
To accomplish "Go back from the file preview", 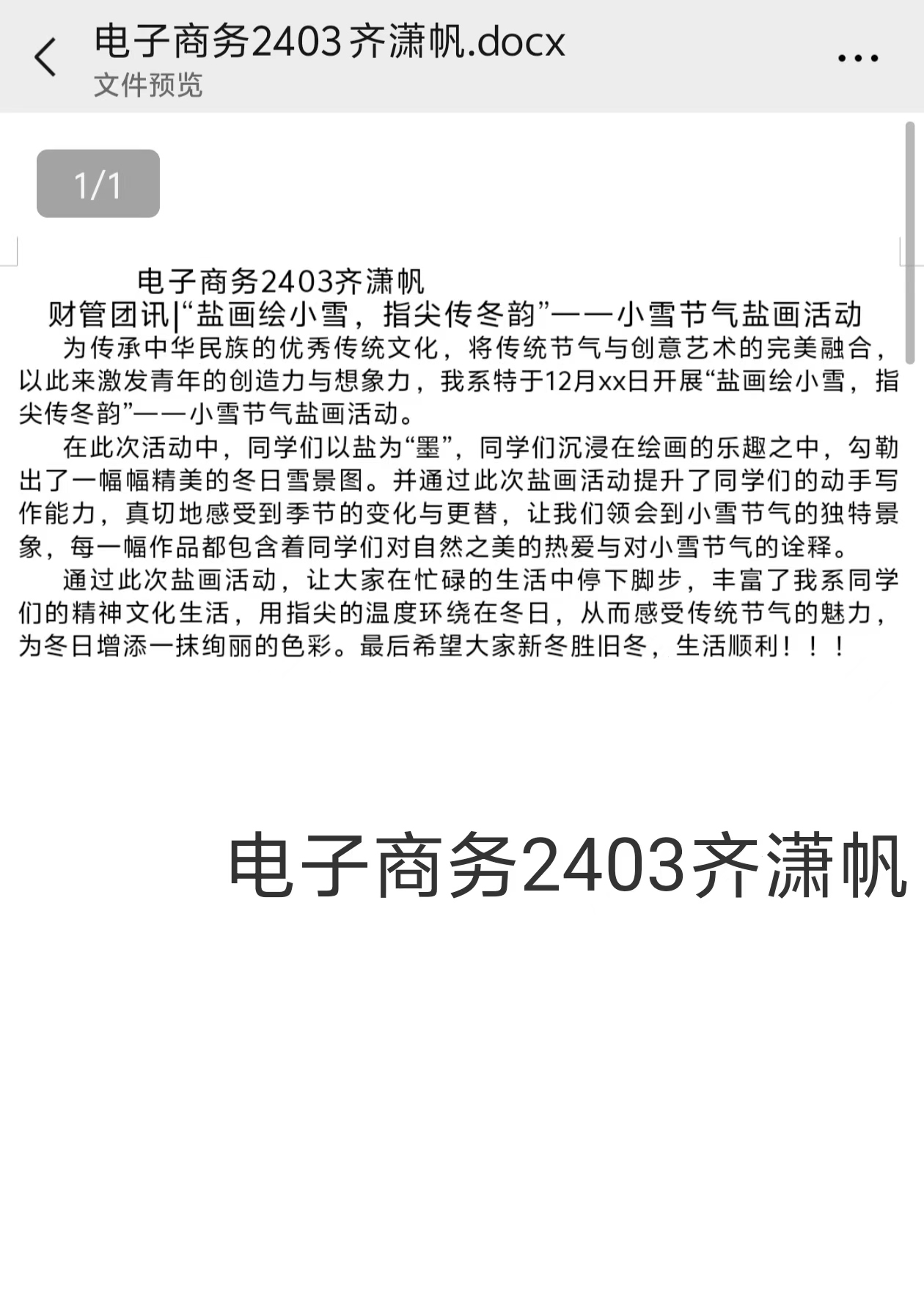I will (45, 57).
